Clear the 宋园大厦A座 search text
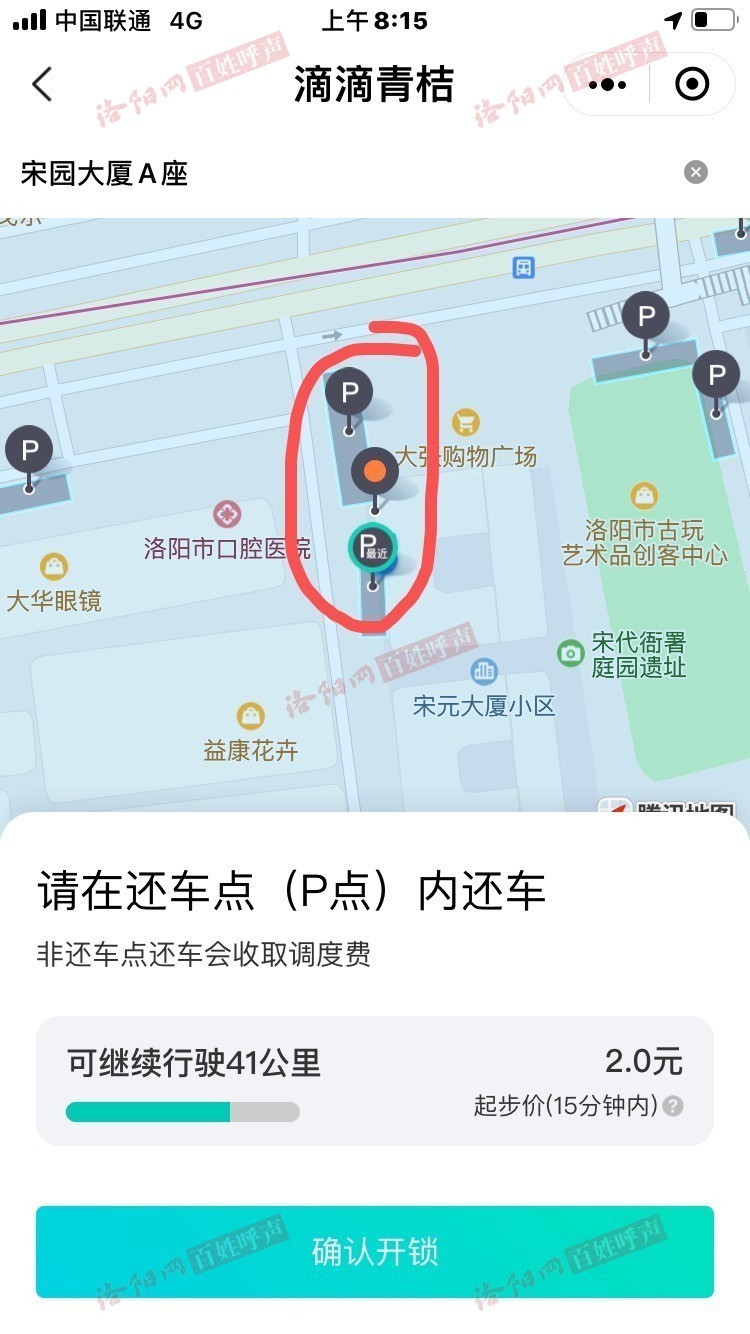 (x=696, y=172)
